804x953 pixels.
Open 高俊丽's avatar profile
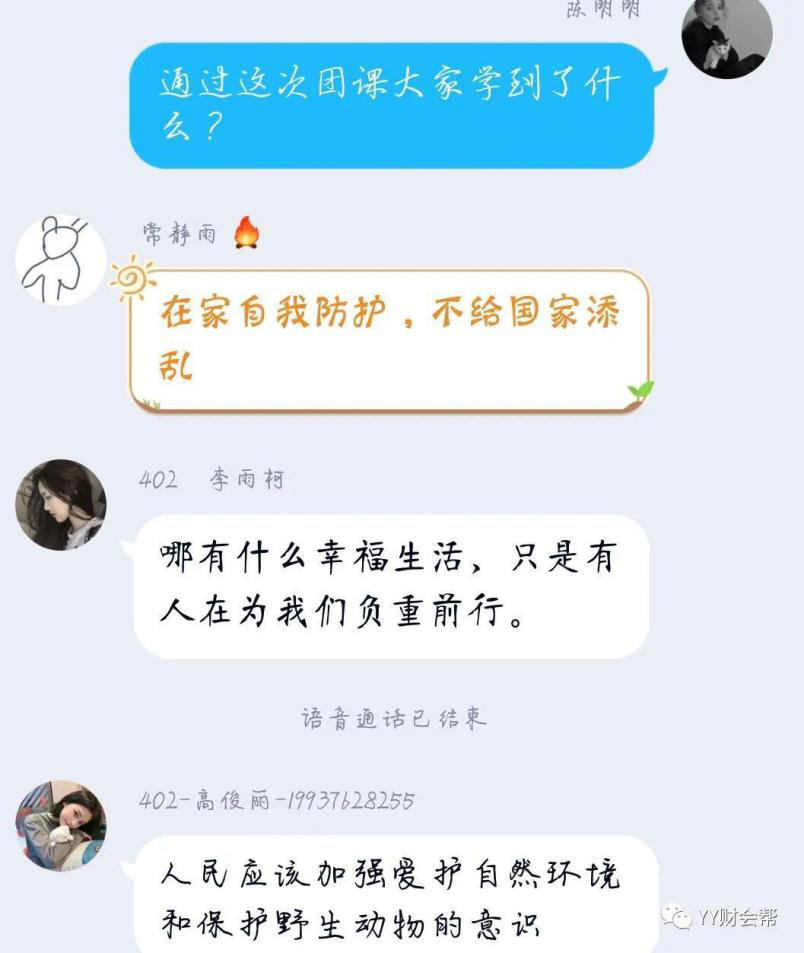point(60,825)
